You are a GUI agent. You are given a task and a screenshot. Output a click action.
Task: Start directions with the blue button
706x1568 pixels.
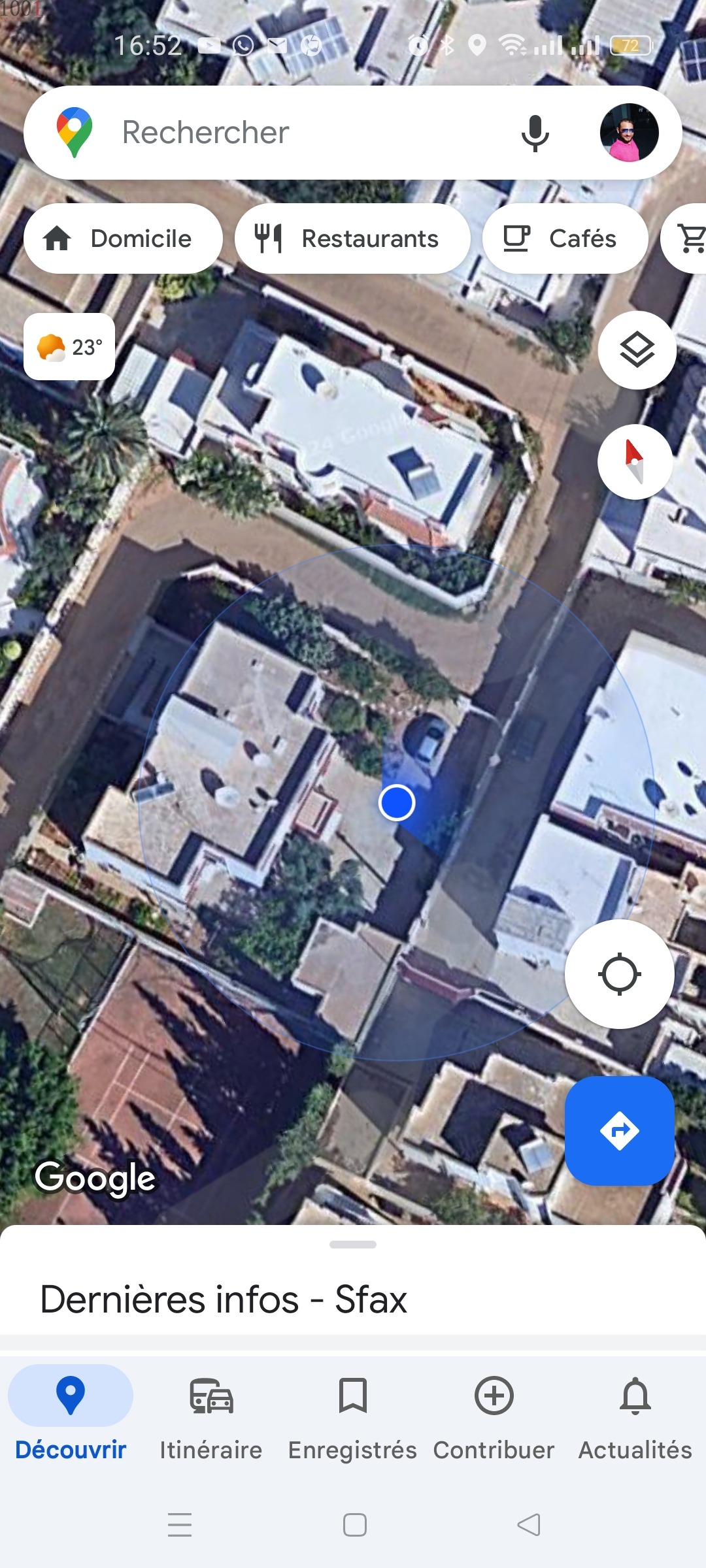click(x=619, y=1131)
